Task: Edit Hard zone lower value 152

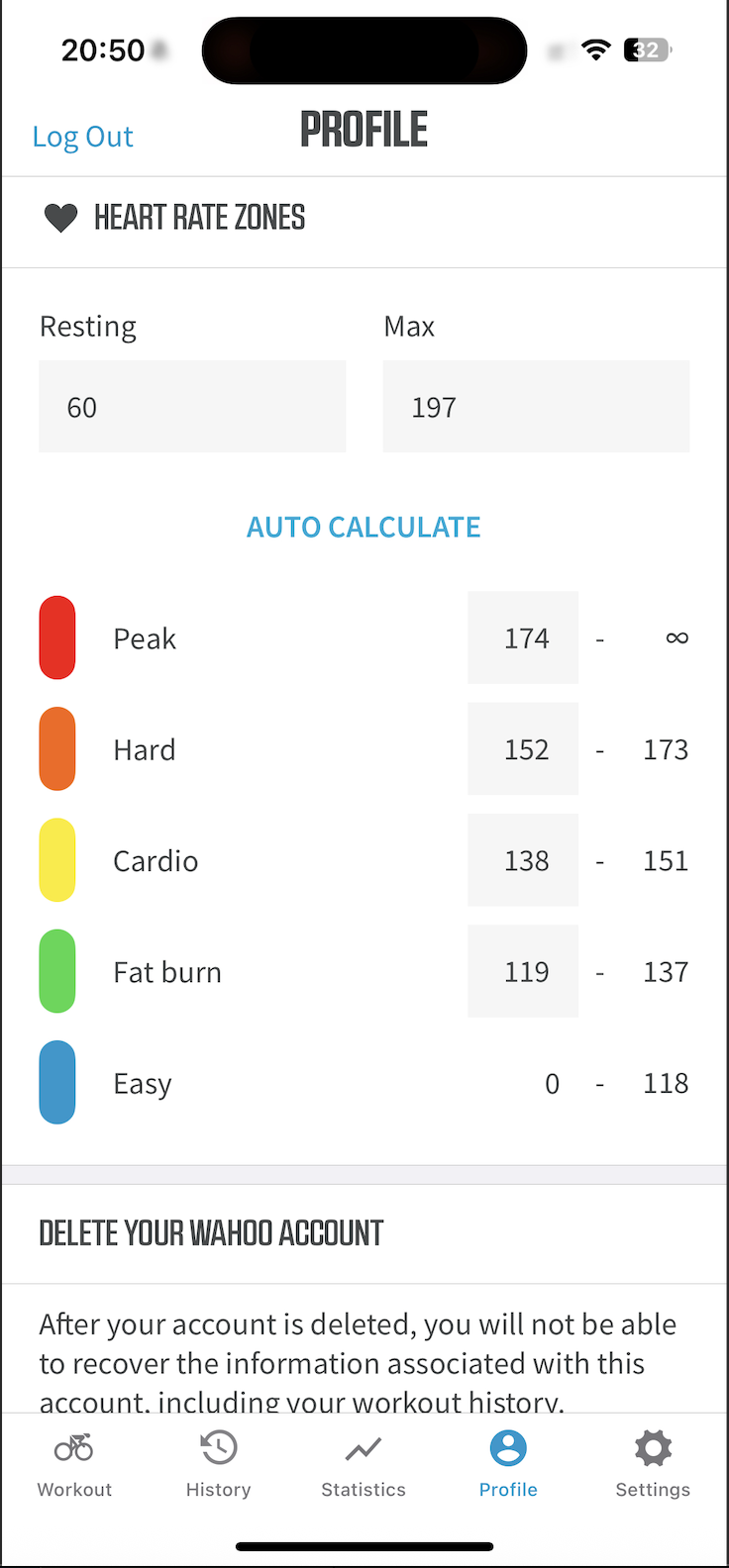Action: pos(523,749)
